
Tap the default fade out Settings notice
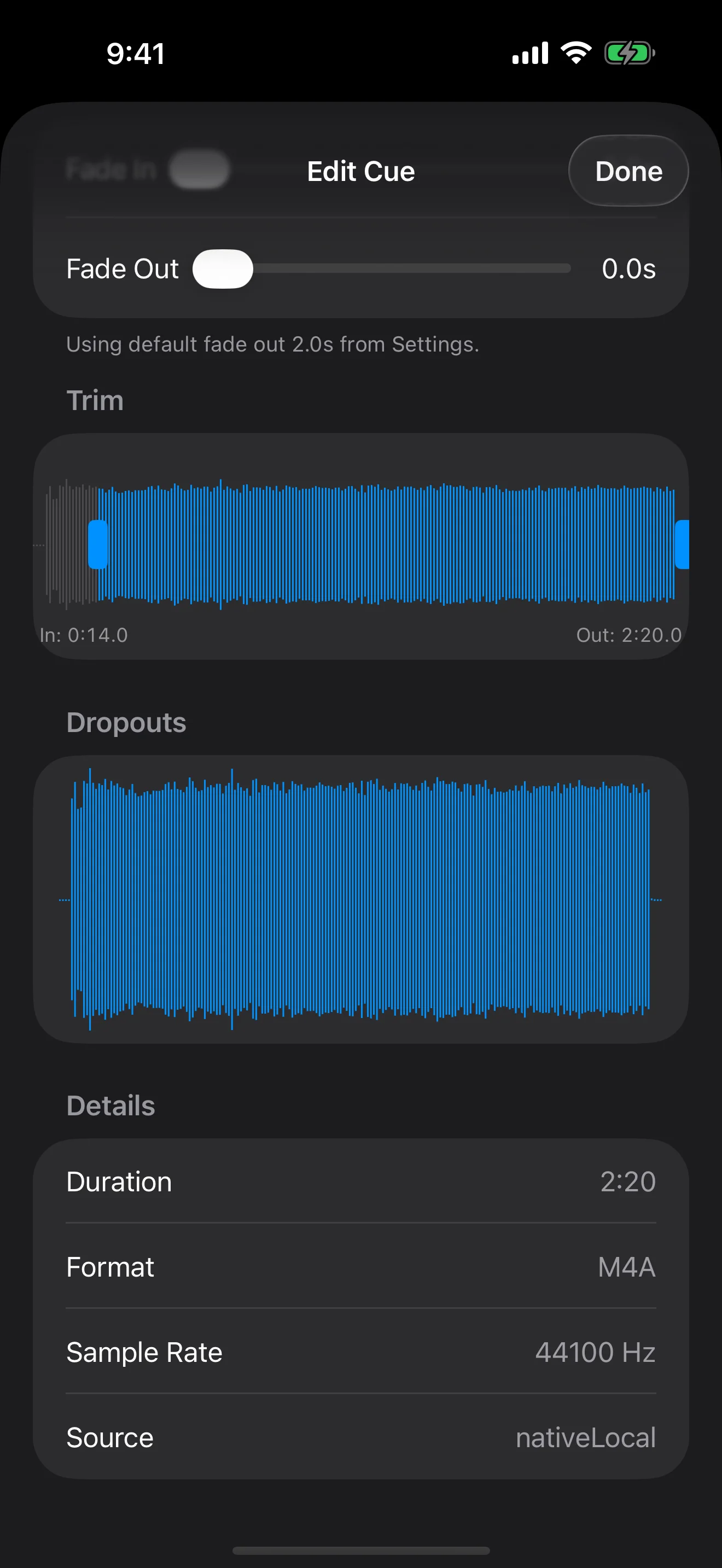click(272, 344)
